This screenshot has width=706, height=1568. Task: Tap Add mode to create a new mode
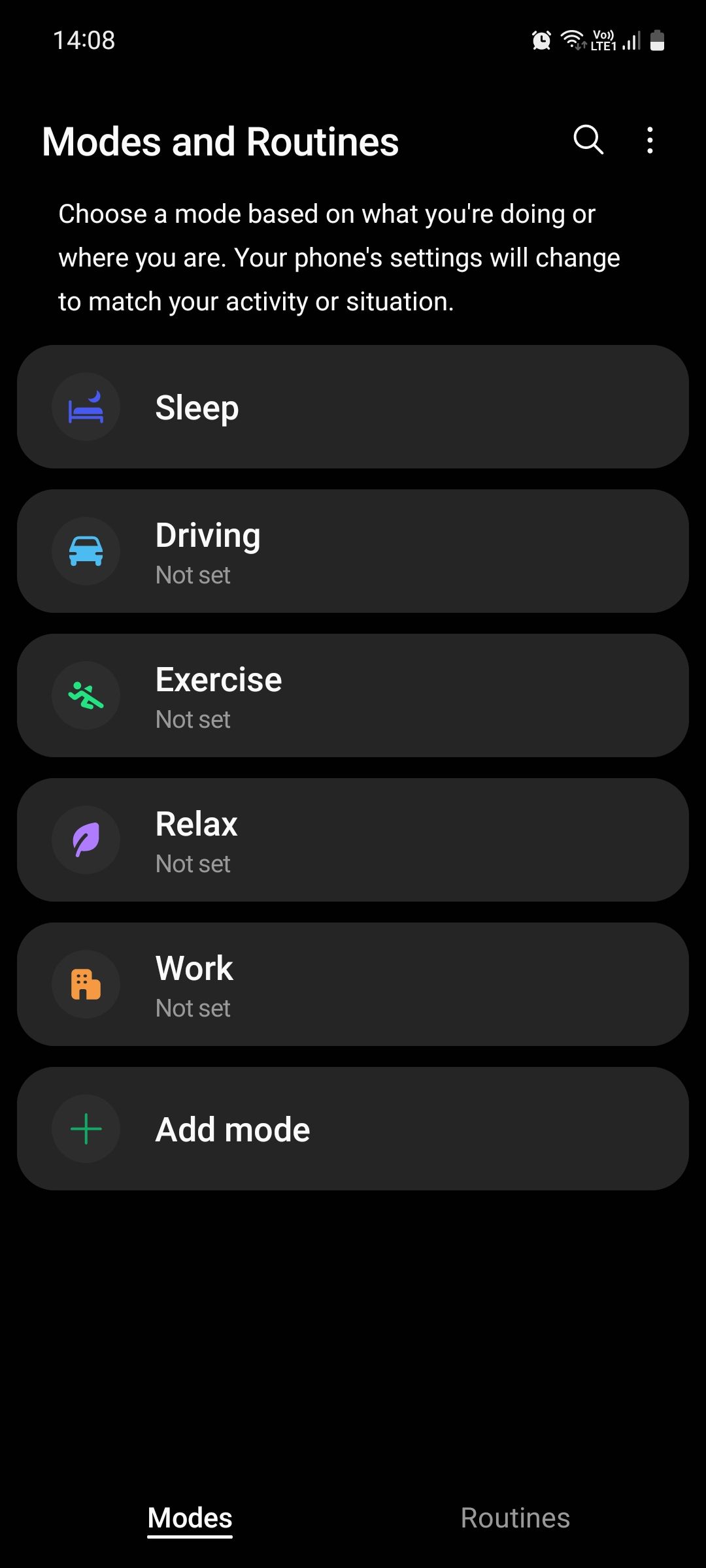[353, 1130]
